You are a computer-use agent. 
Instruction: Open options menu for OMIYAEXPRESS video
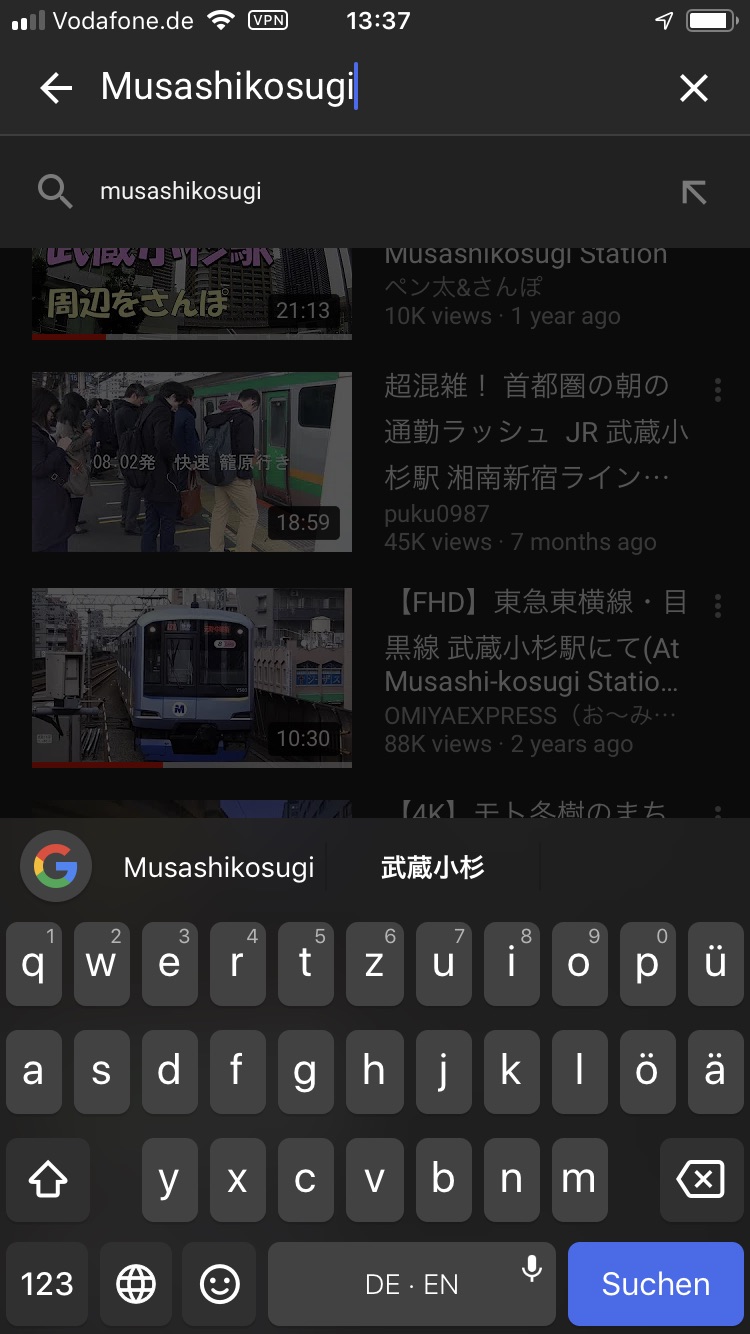pos(718,605)
